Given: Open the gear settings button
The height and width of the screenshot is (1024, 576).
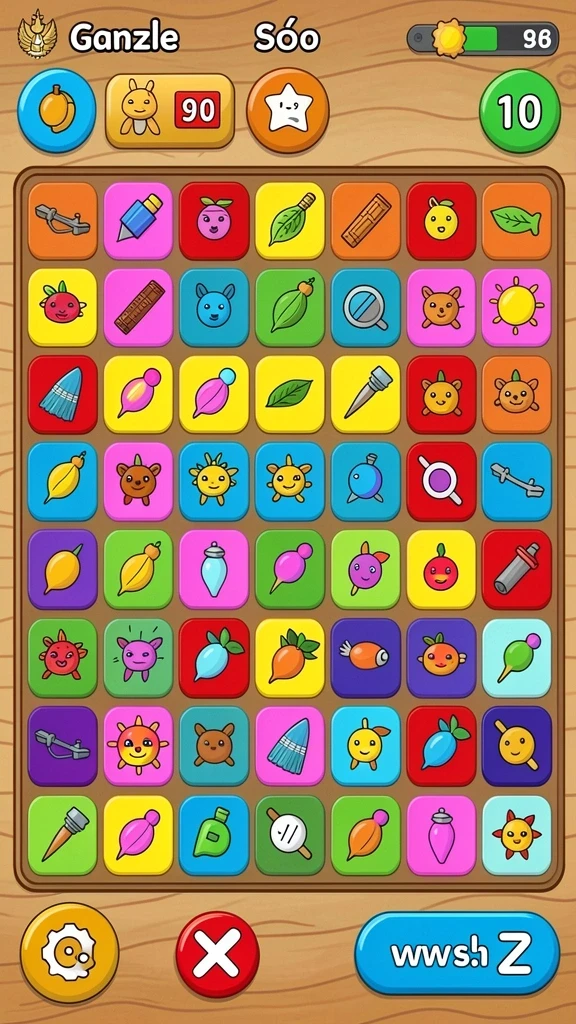Looking at the screenshot, I should pos(69,952).
